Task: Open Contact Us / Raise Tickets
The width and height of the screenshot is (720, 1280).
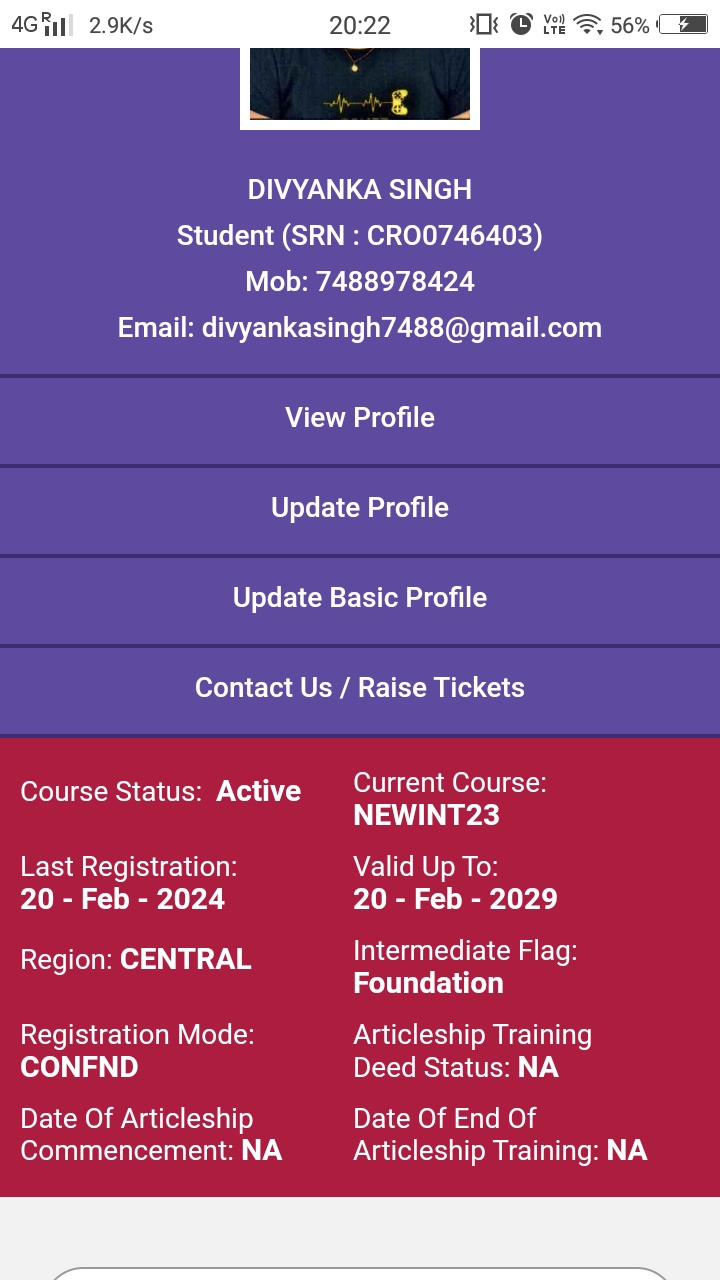Action: tap(360, 688)
